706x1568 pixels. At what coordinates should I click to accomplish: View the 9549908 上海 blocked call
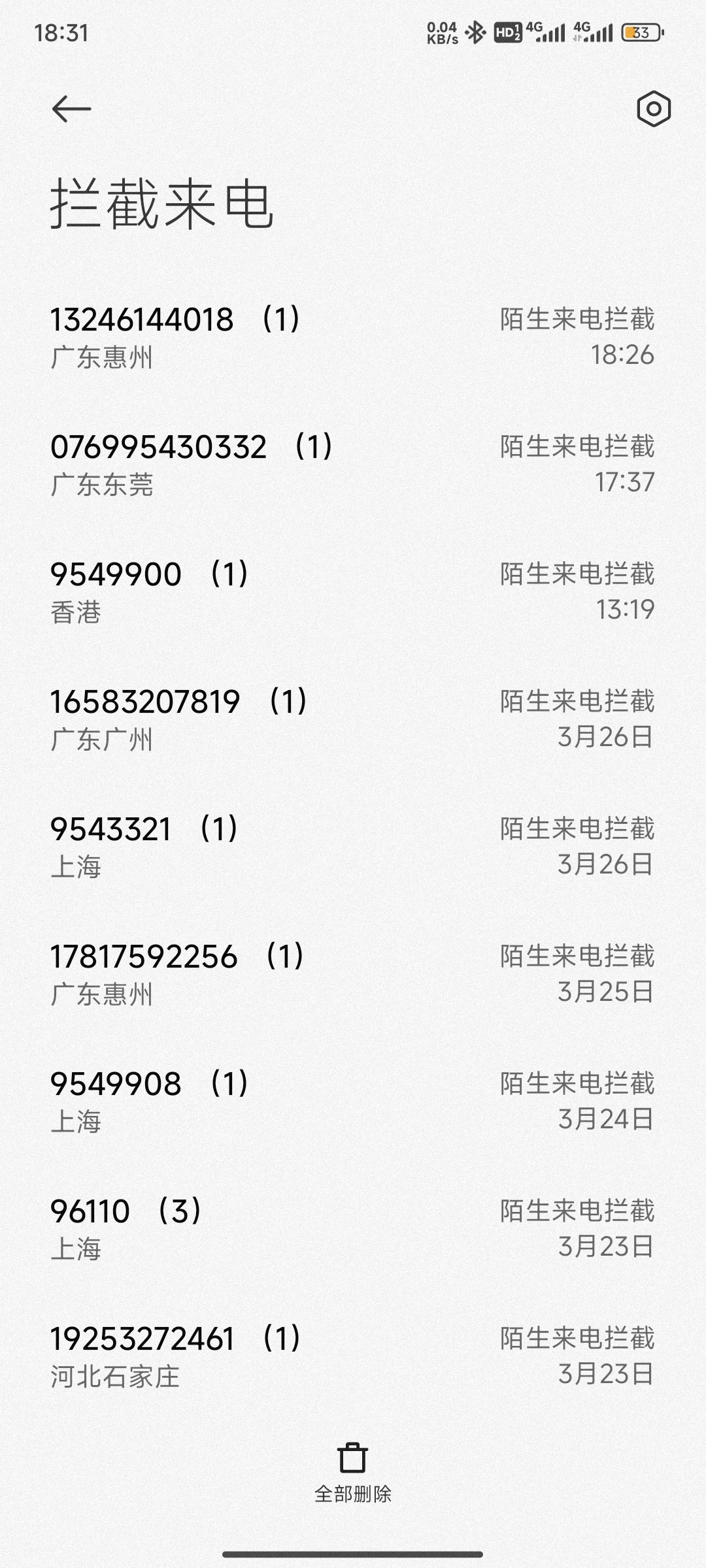(353, 1102)
